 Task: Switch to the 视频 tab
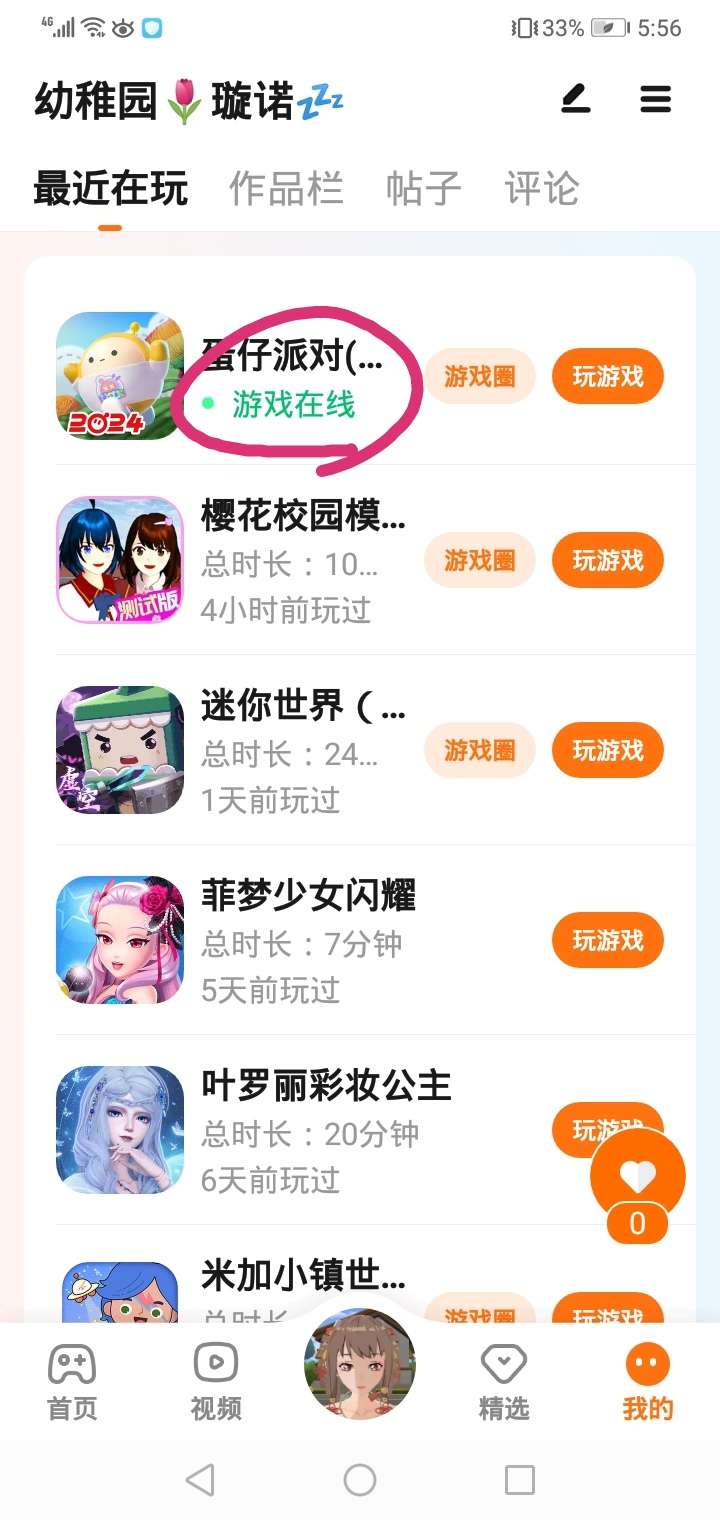click(x=216, y=1382)
